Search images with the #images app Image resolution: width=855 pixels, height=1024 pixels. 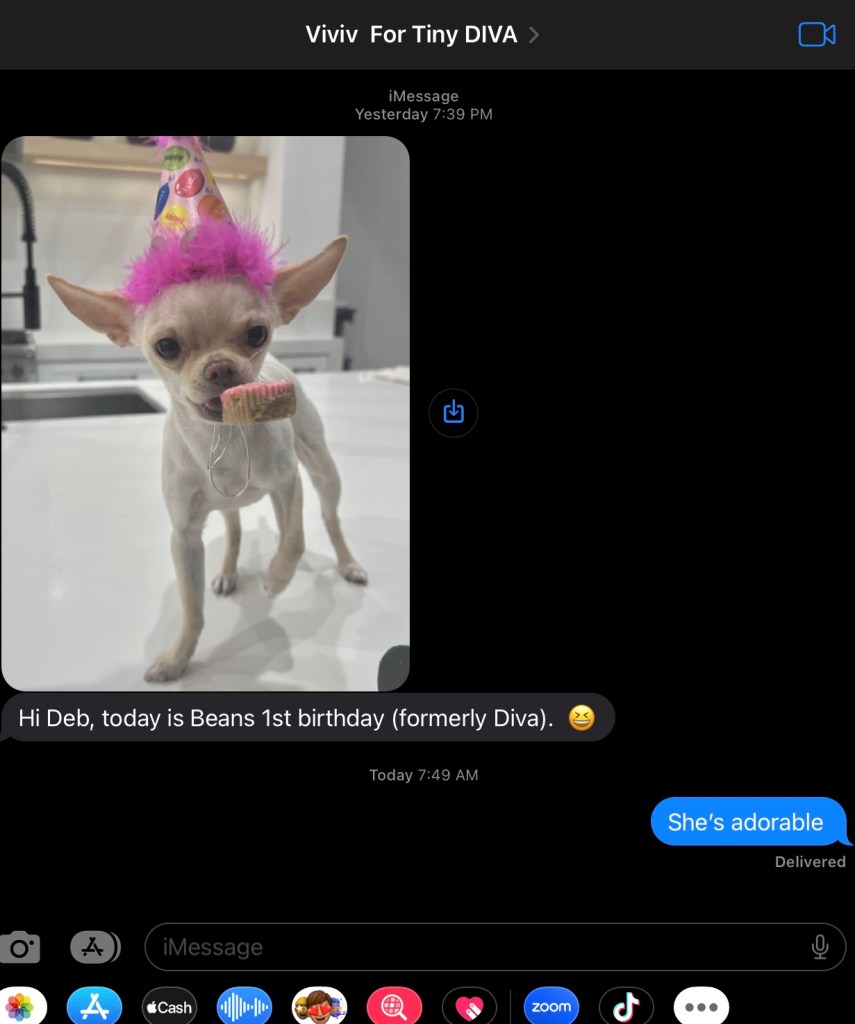pyautogui.click(x=394, y=1006)
